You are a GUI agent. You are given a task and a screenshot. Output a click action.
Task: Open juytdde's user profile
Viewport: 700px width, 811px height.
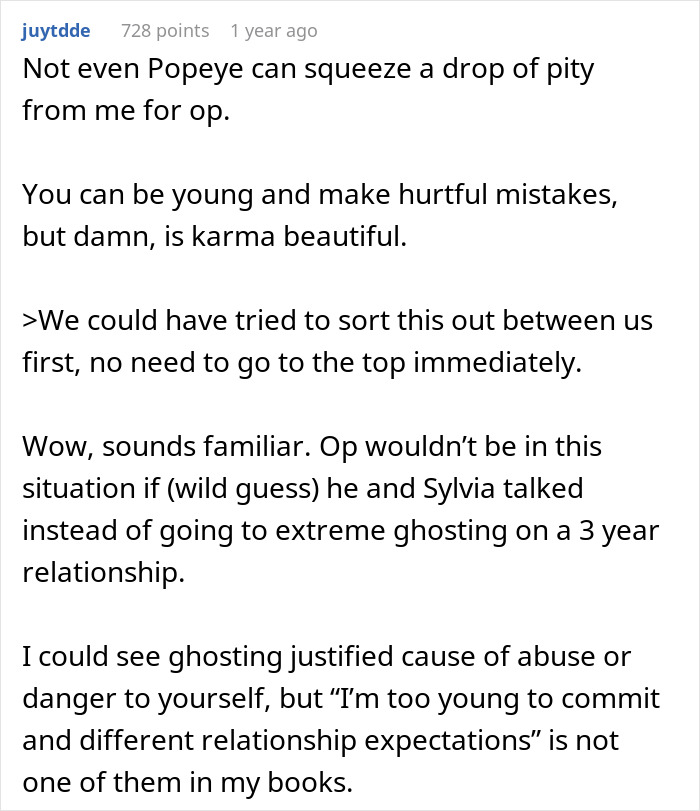click(x=56, y=31)
